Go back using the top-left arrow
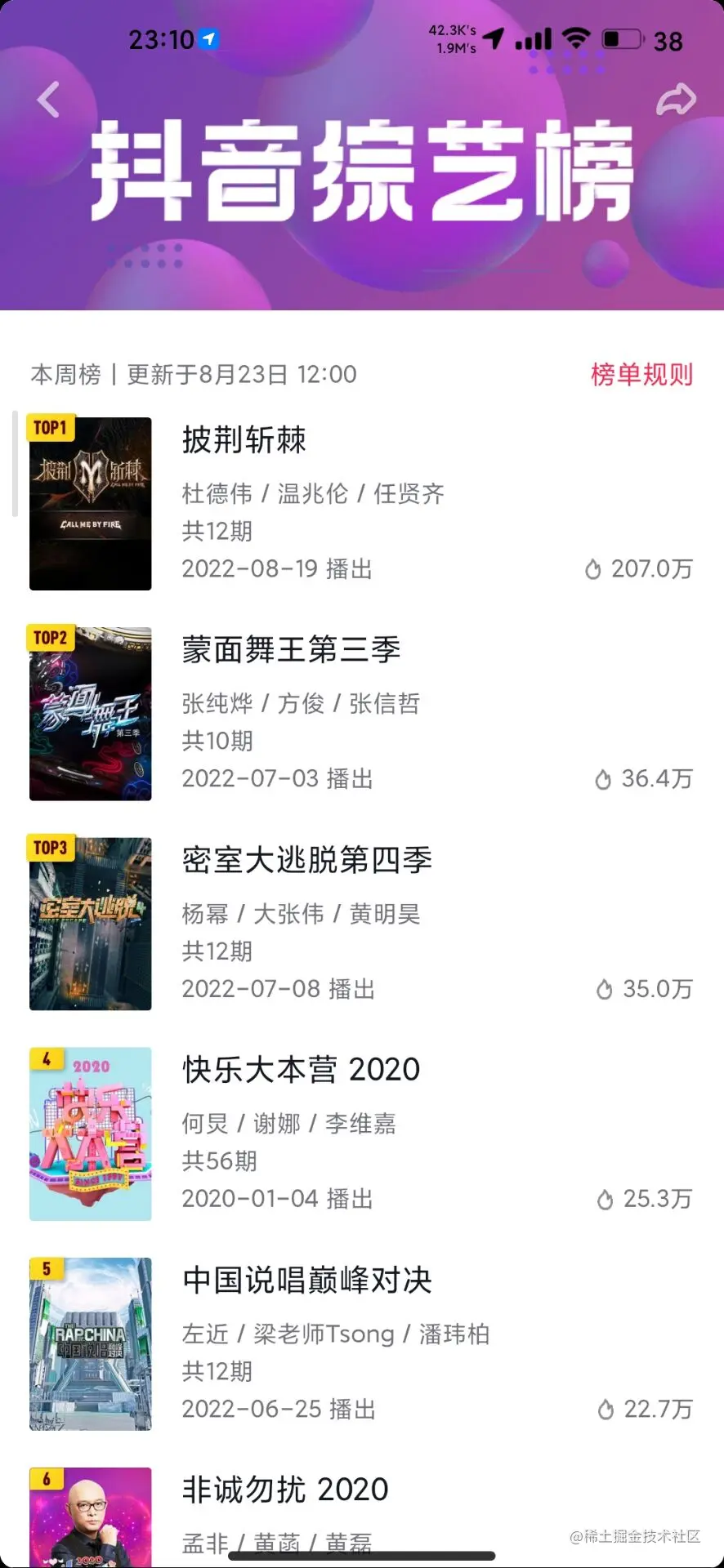 coord(49,100)
